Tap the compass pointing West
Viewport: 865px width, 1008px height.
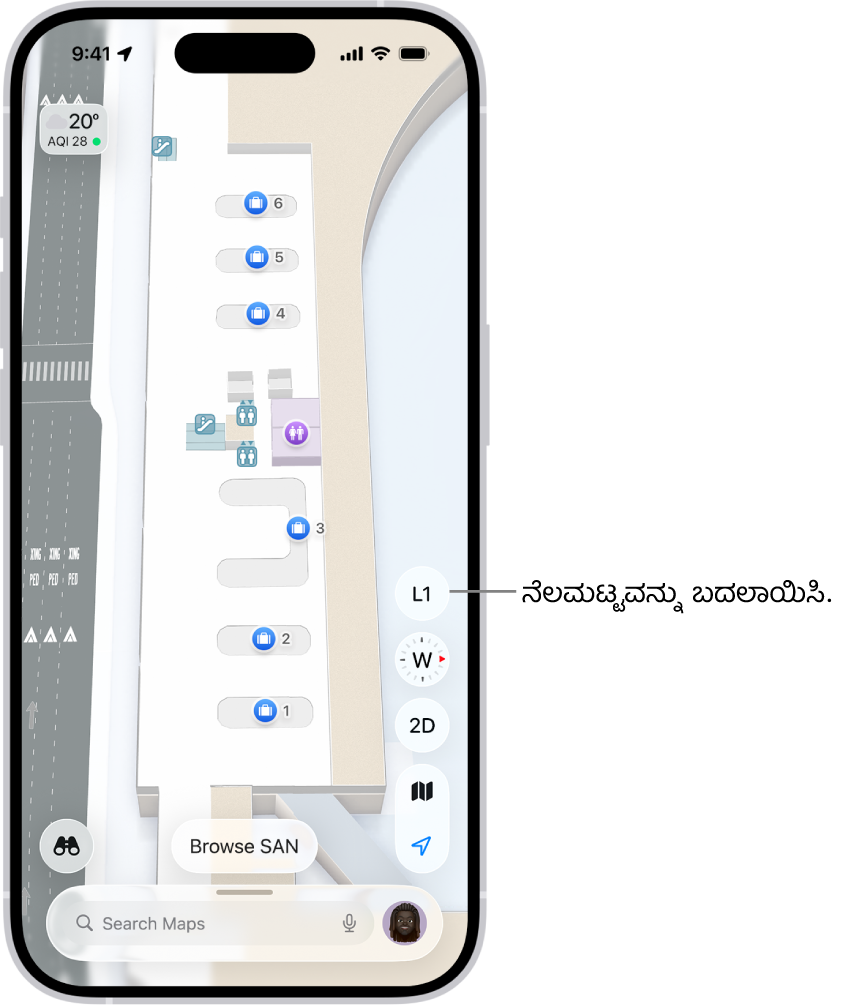[x=422, y=660]
